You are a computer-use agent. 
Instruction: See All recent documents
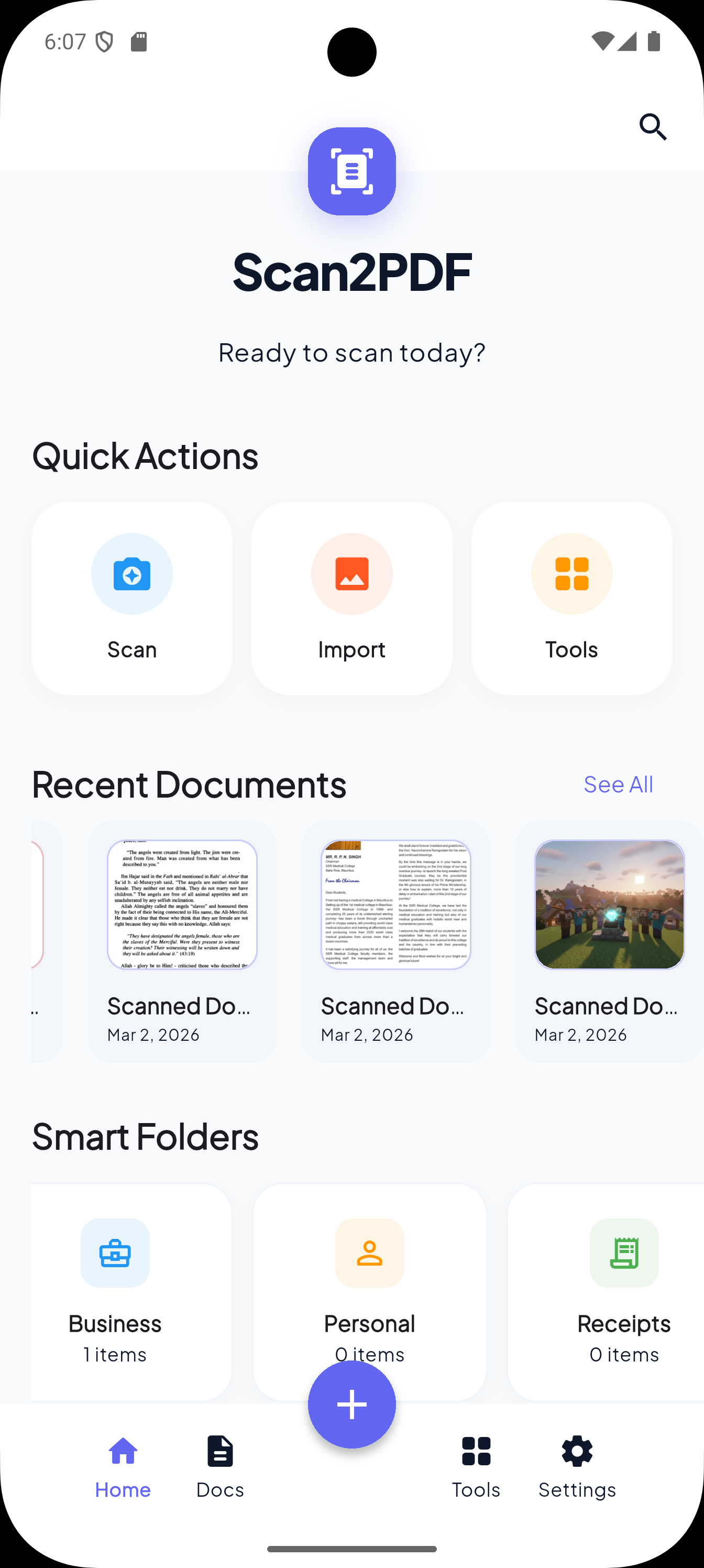[x=618, y=784]
